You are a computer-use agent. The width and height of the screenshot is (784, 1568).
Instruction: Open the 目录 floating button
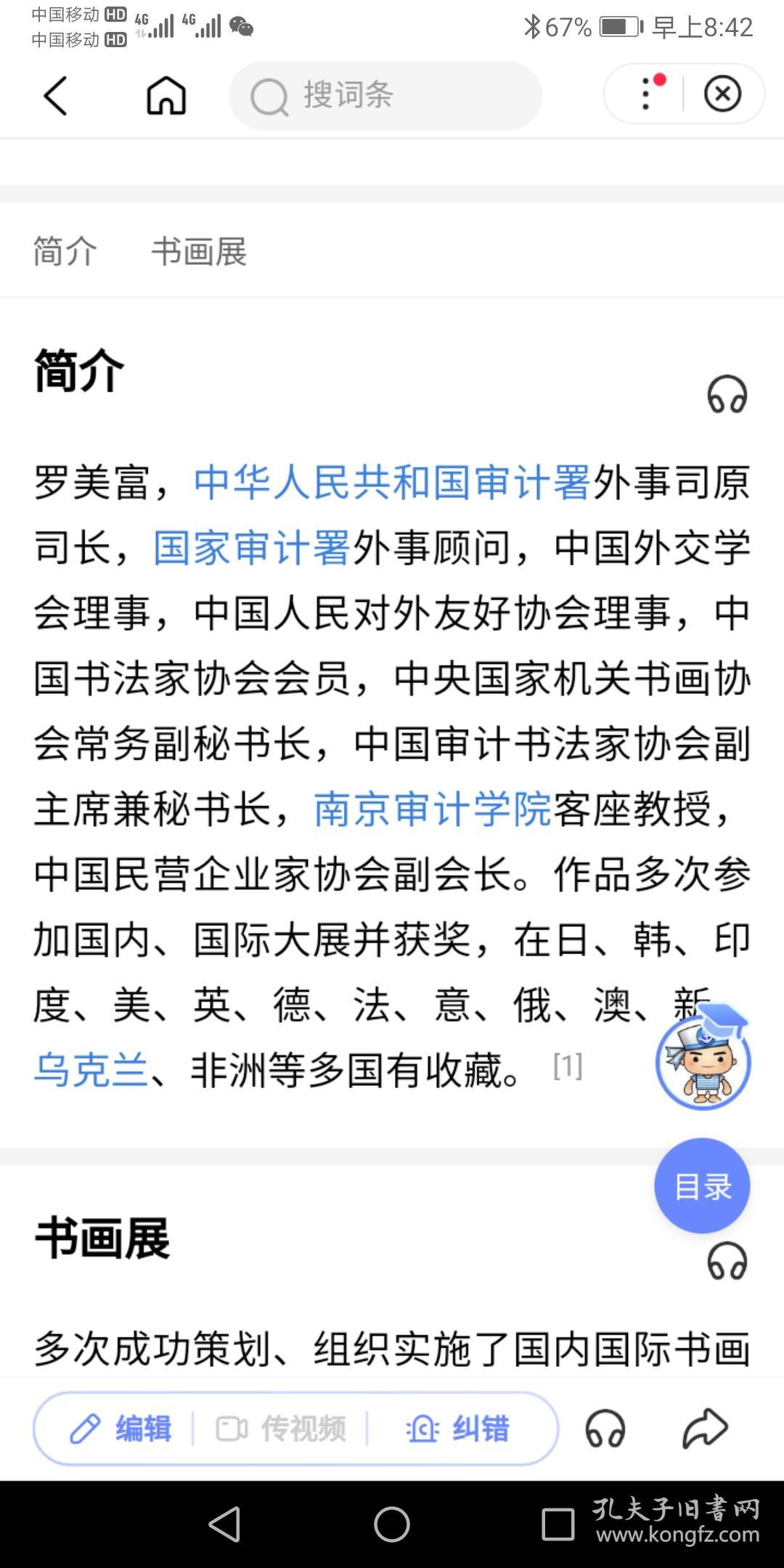(x=702, y=1186)
